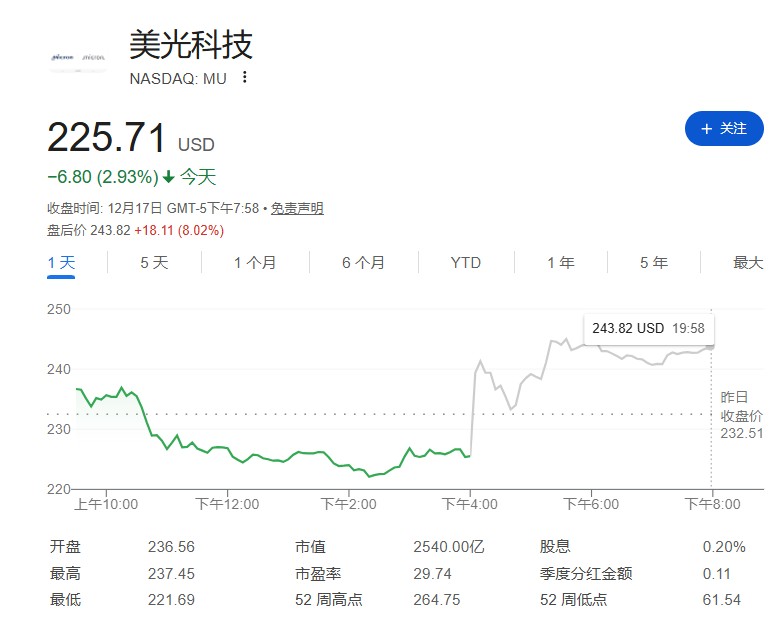Screen dimensions: 775x627
Task: Show the 最大 full history chart
Action: [x=748, y=262]
